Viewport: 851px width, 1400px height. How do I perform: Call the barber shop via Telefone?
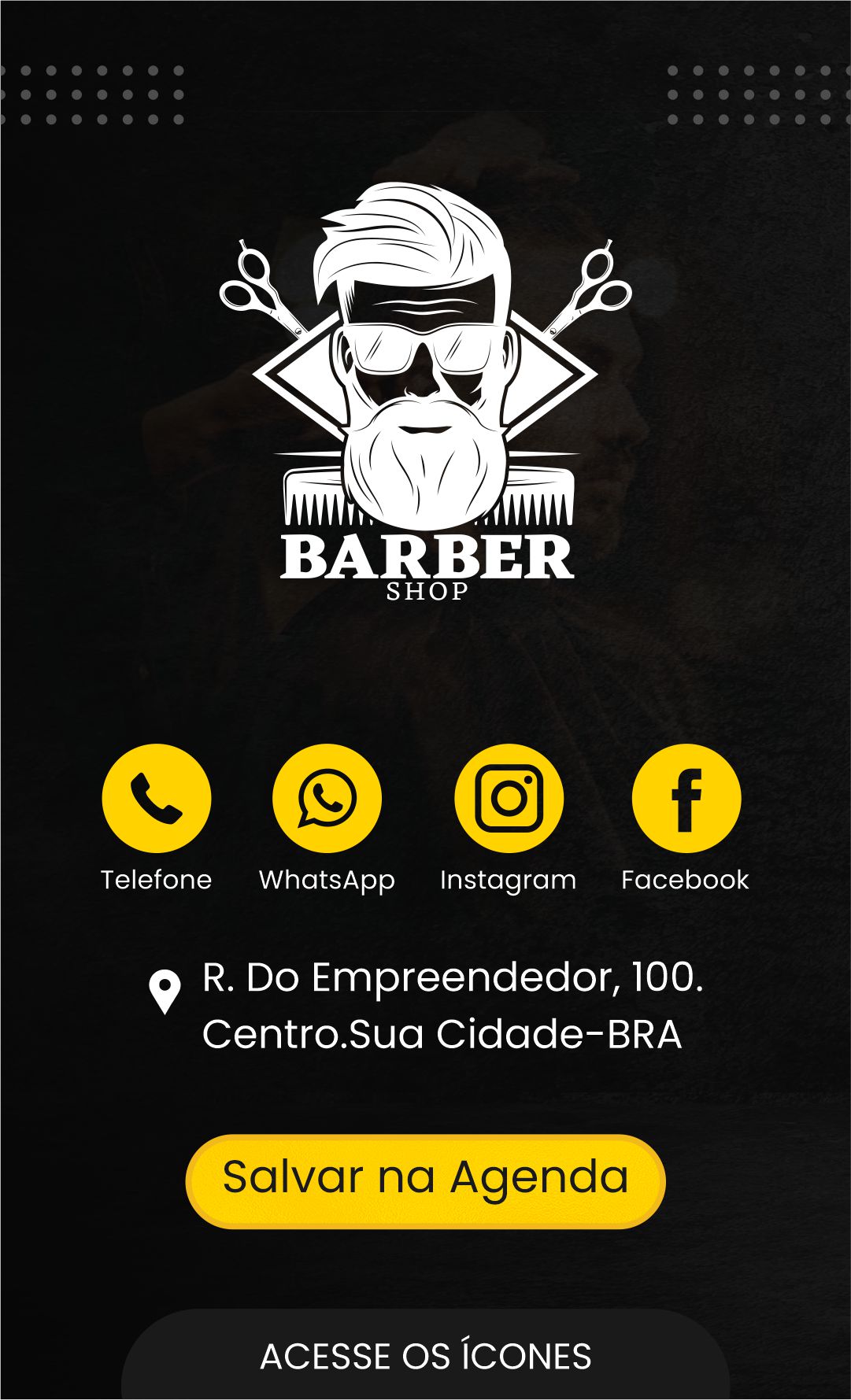157,798
